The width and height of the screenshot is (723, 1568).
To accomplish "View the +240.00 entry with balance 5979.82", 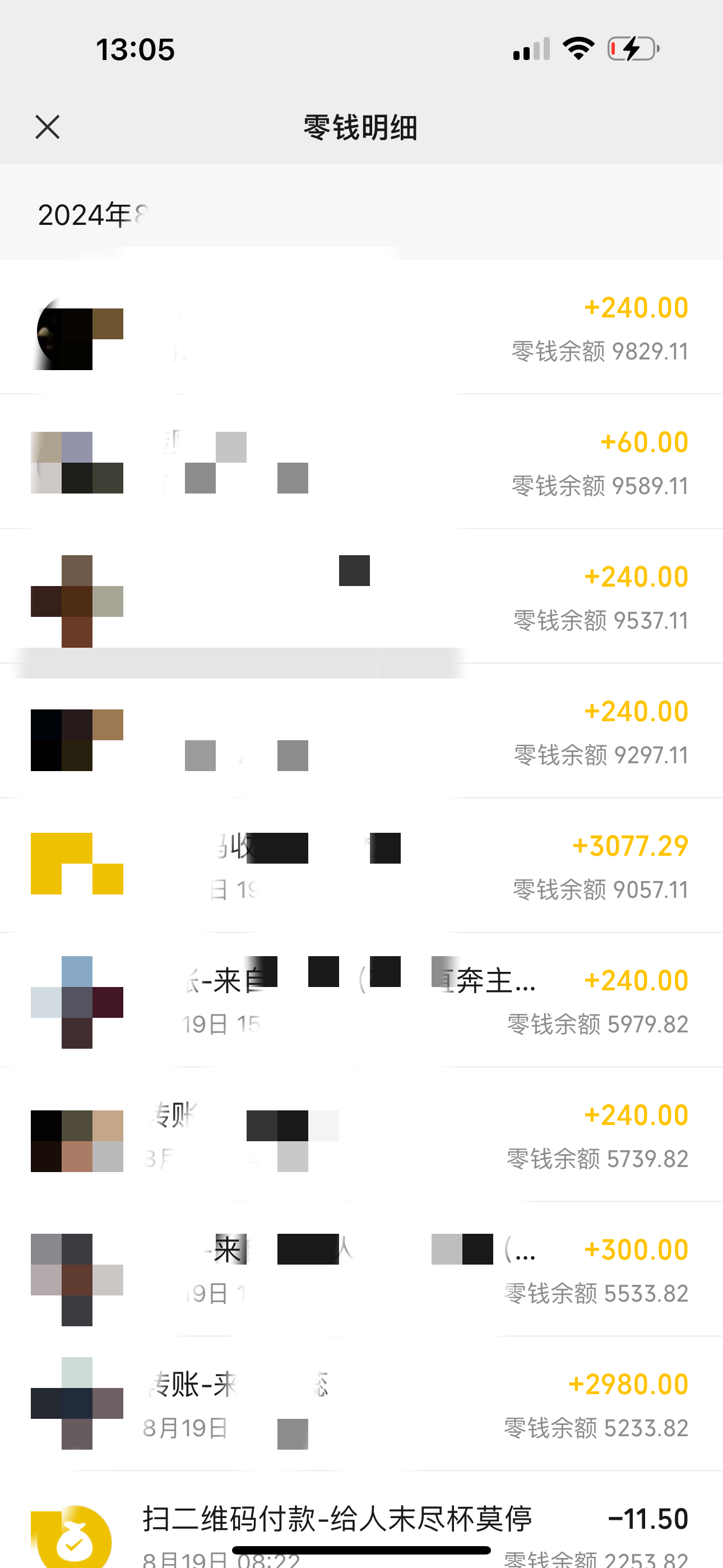I will click(x=361, y=1001).
